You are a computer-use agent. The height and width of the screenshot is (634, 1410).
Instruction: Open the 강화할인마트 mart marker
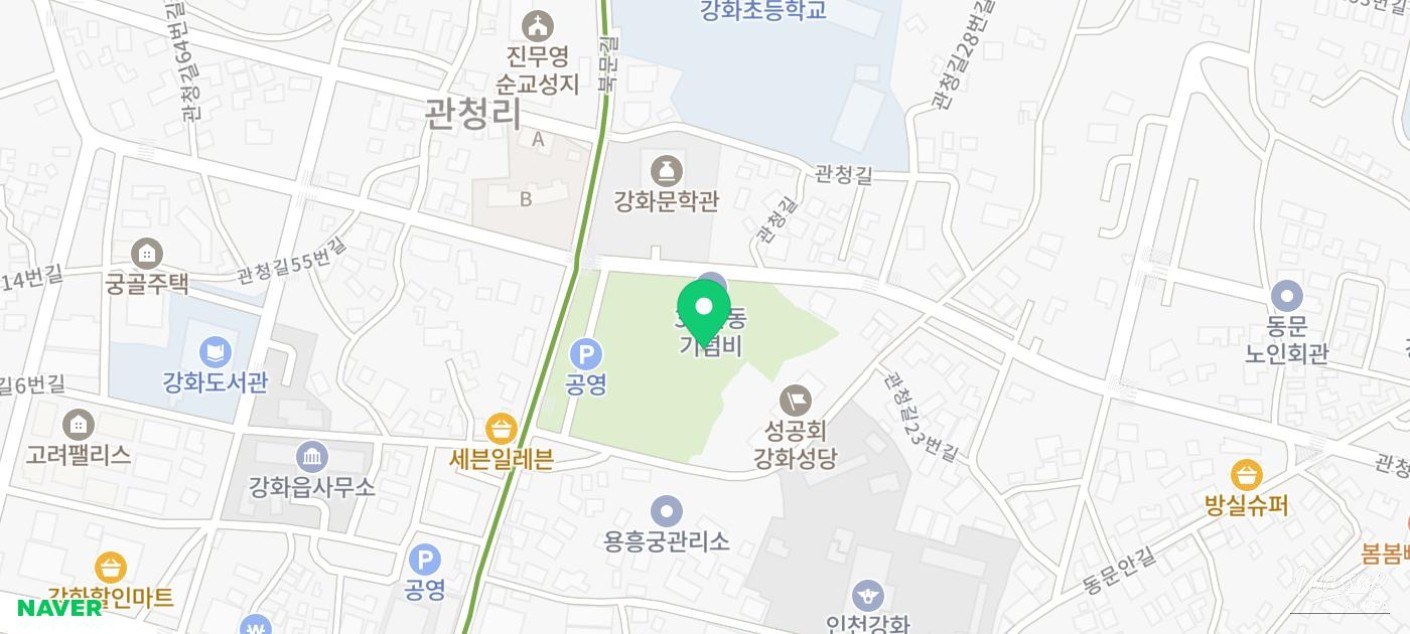pos(111,568)
